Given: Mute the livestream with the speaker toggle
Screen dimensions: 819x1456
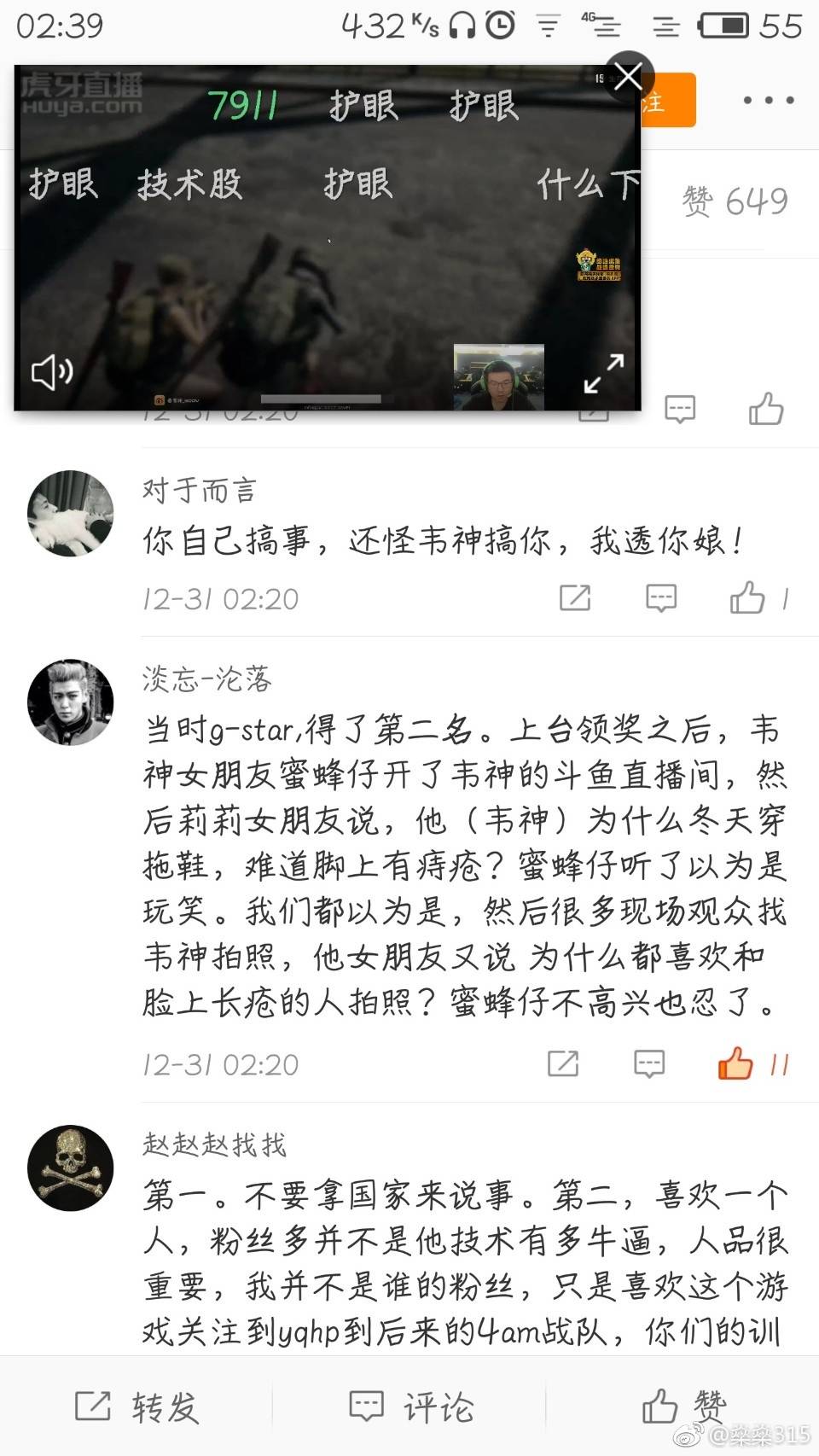Looking at the screenshot, I should pyautogui.click(x=50, y=372).
